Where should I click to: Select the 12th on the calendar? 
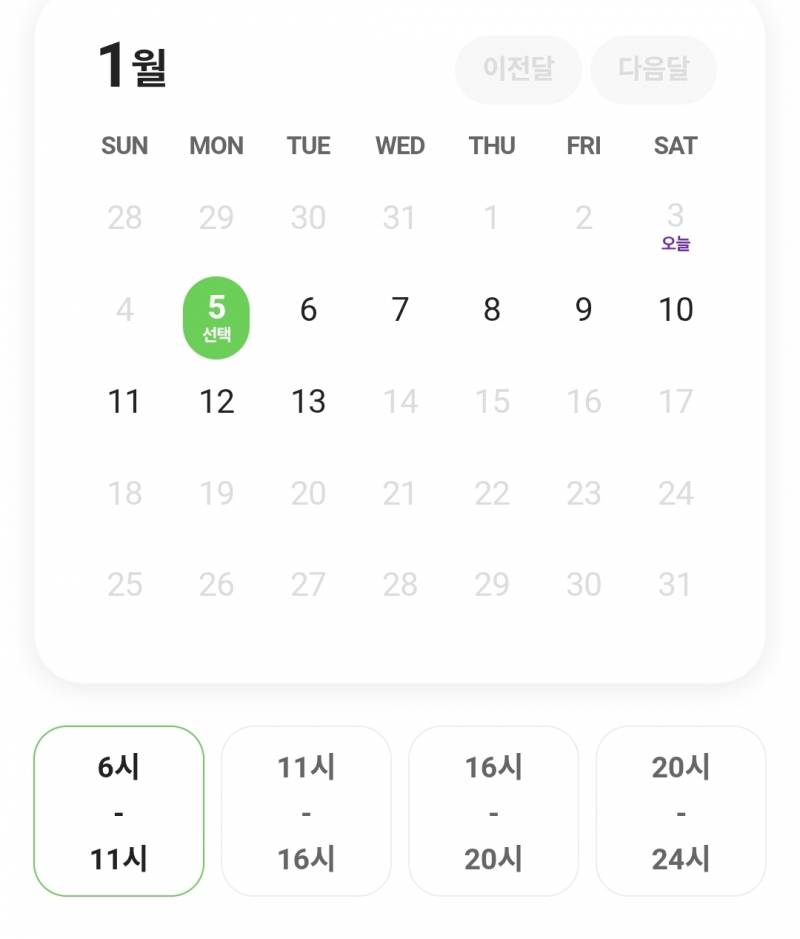(x=216, y=402)
